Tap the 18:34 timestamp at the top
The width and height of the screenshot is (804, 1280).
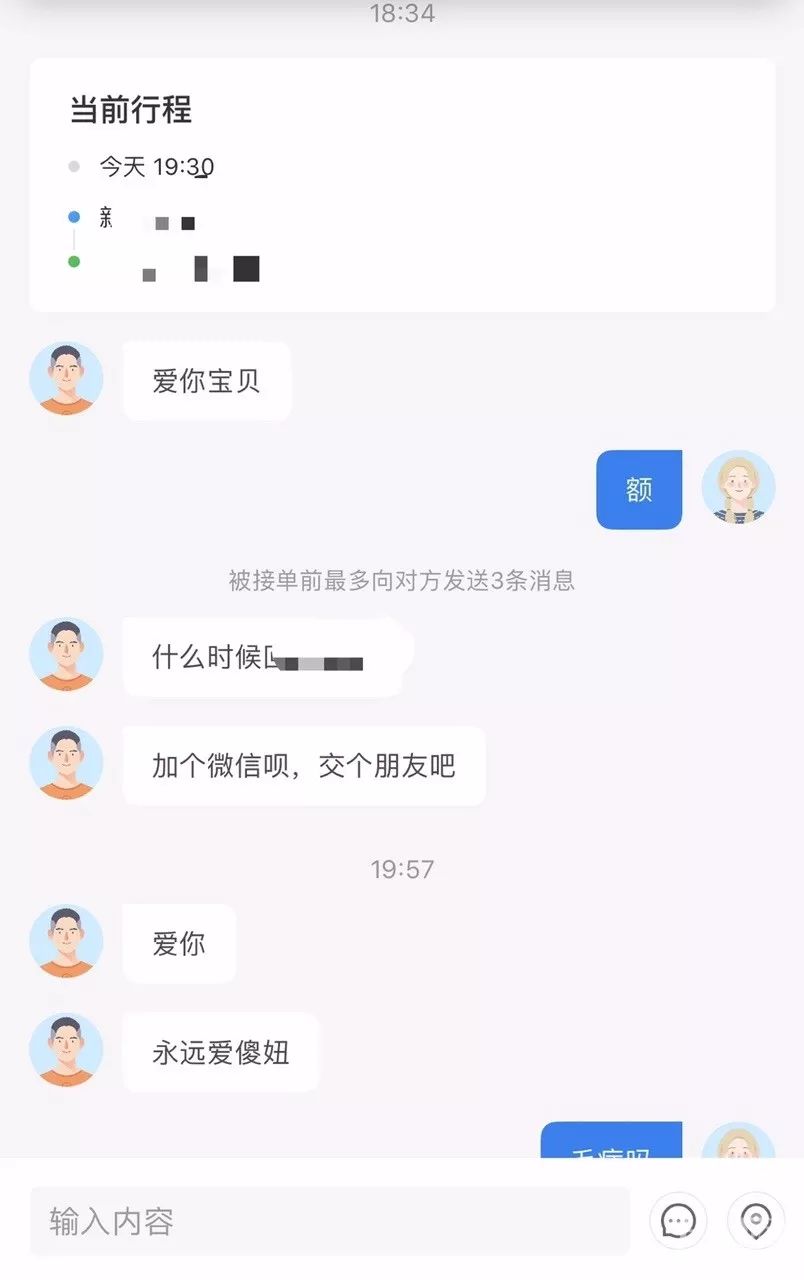point(402,14)
